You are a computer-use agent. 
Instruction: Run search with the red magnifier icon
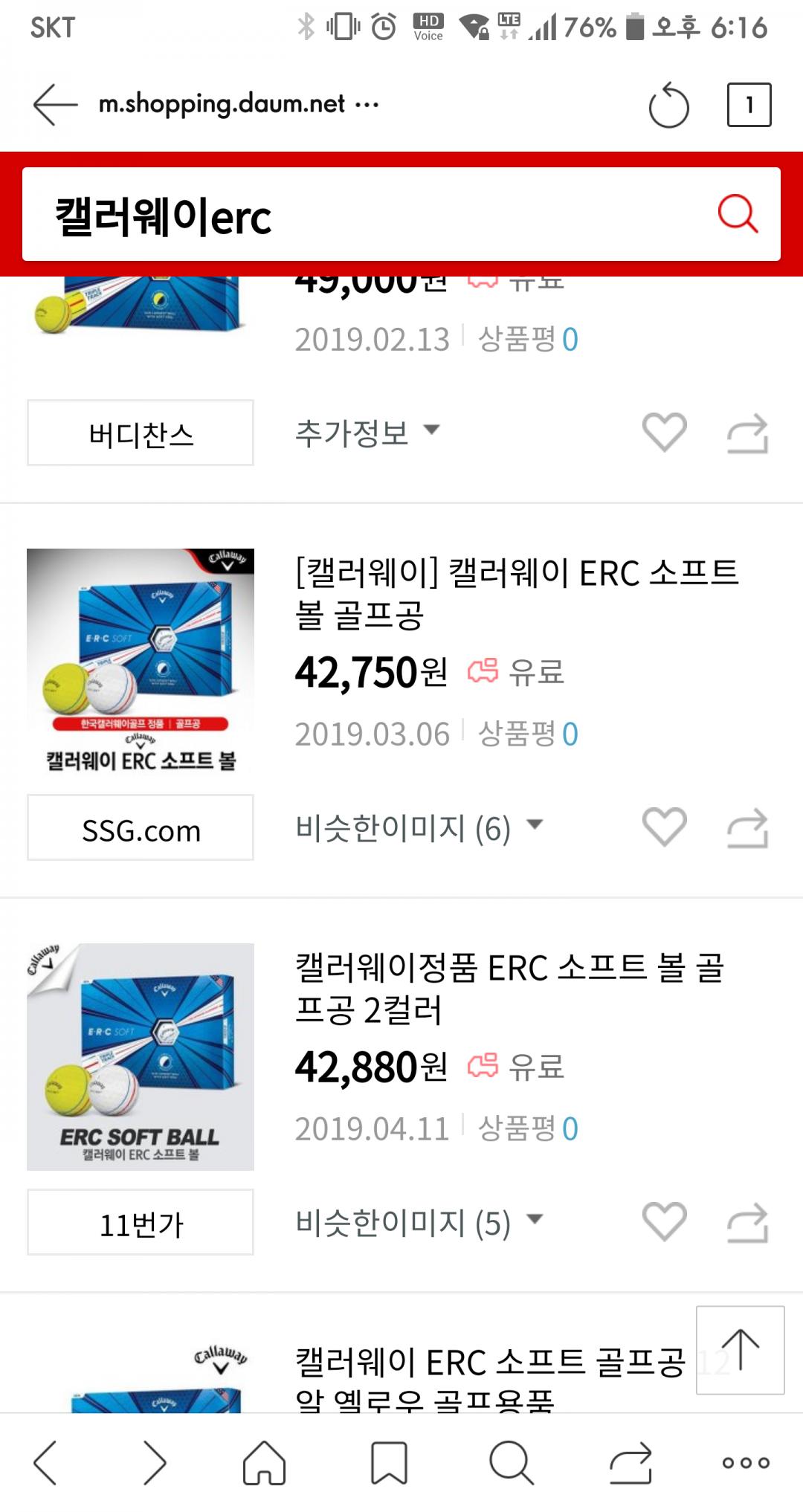(x=738, y=215)
